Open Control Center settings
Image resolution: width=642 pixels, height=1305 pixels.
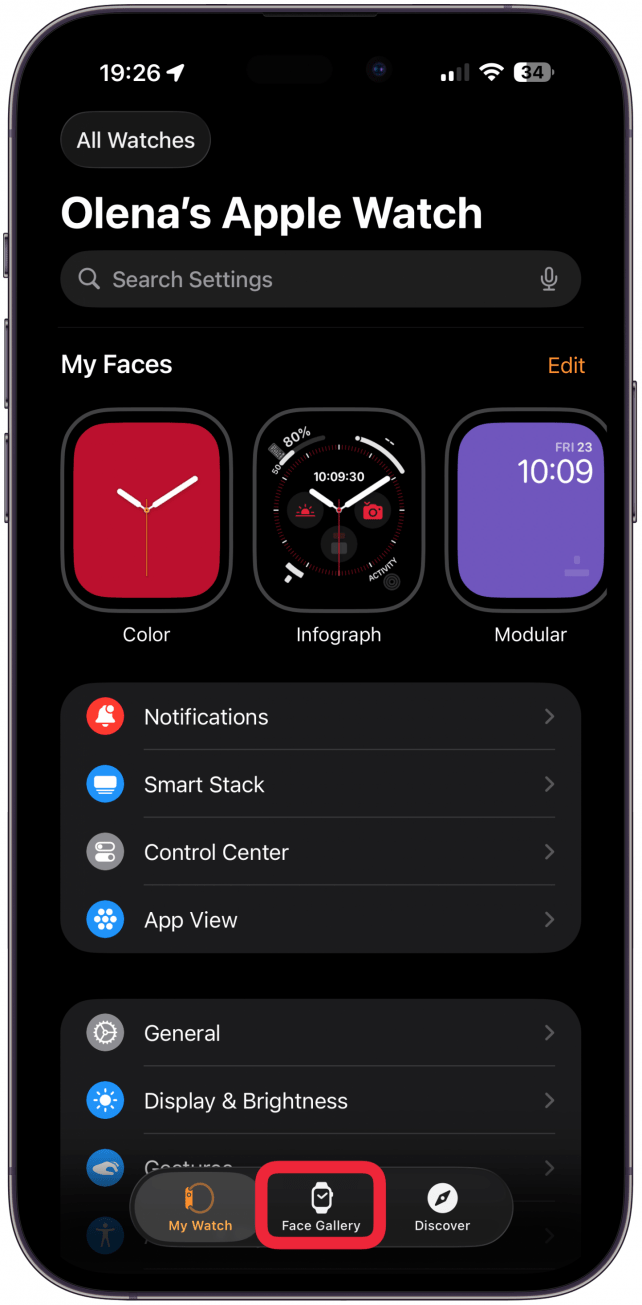pos(320,853)
